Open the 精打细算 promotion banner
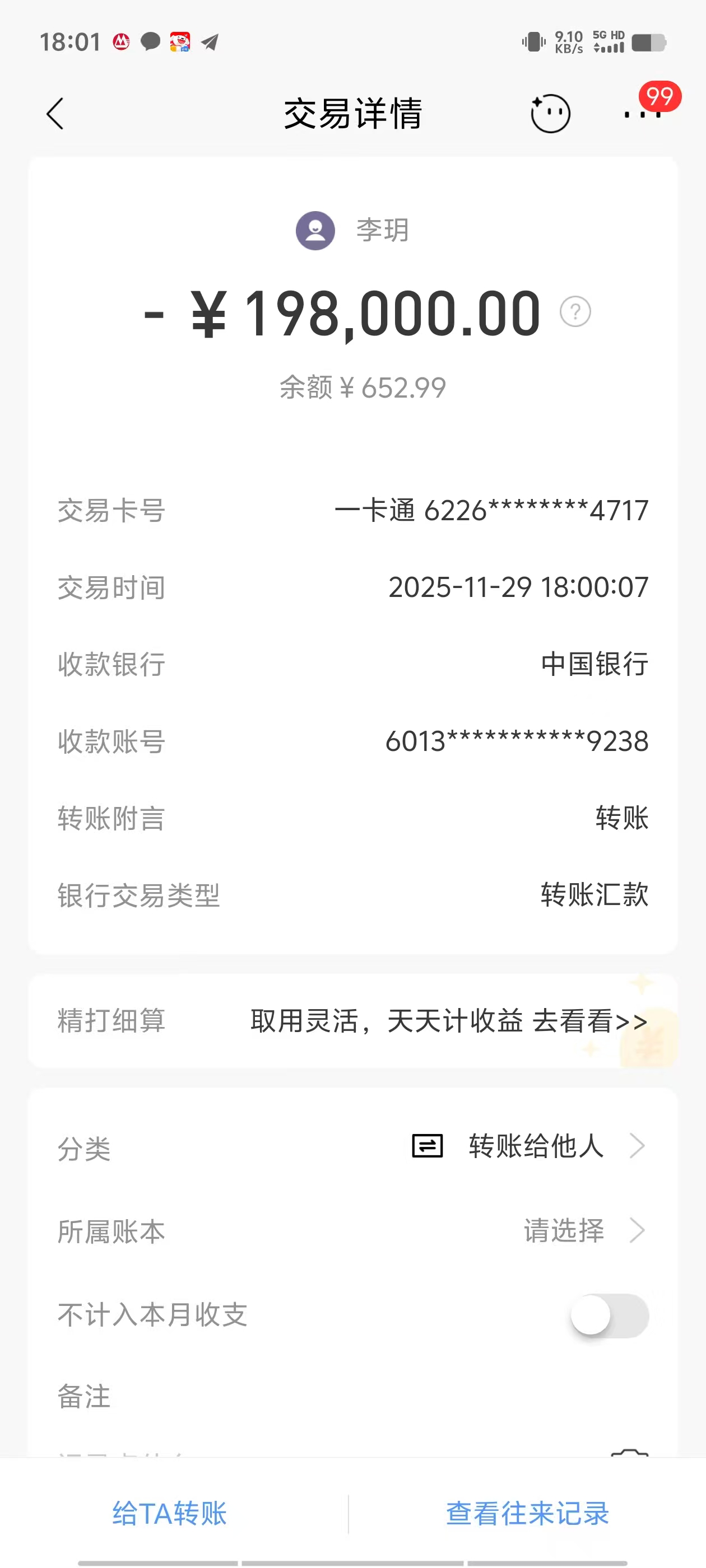 pyautogui.click(x=448, y=1021)
